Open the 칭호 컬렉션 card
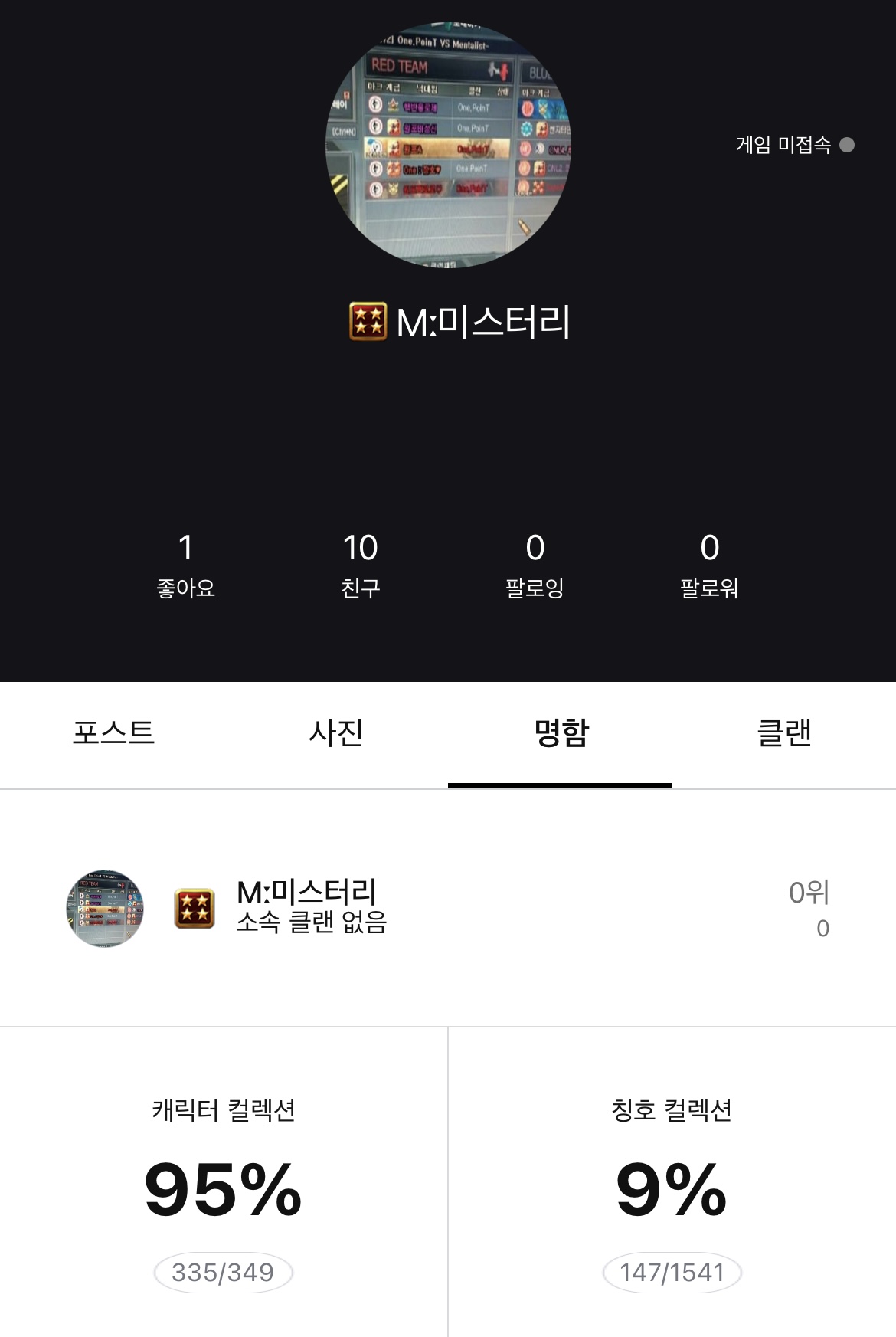896x1337 pixels. [x=672, y=1188]
